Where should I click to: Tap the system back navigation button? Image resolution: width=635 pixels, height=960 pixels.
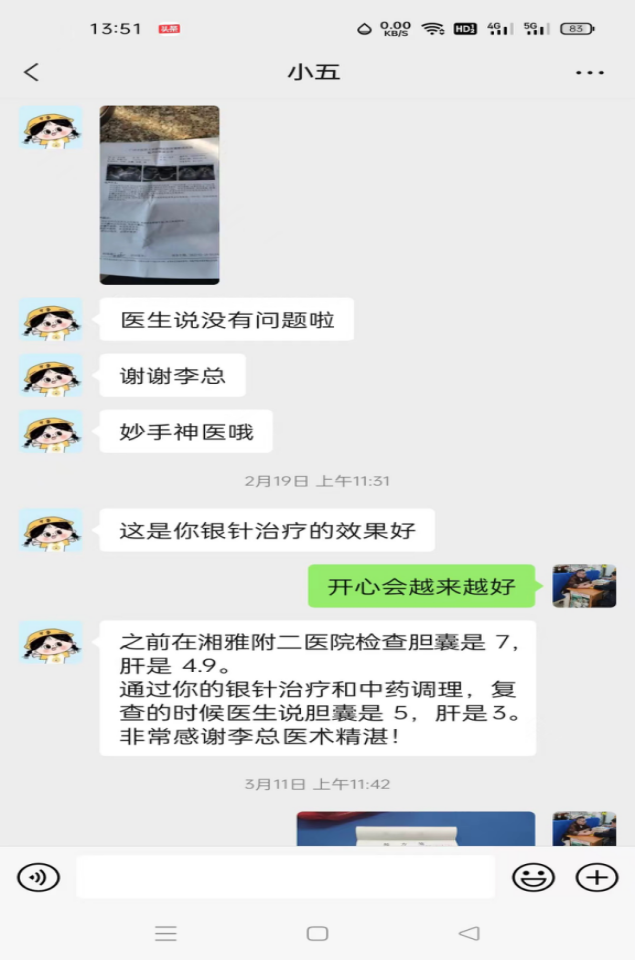(x=468, y=933)
